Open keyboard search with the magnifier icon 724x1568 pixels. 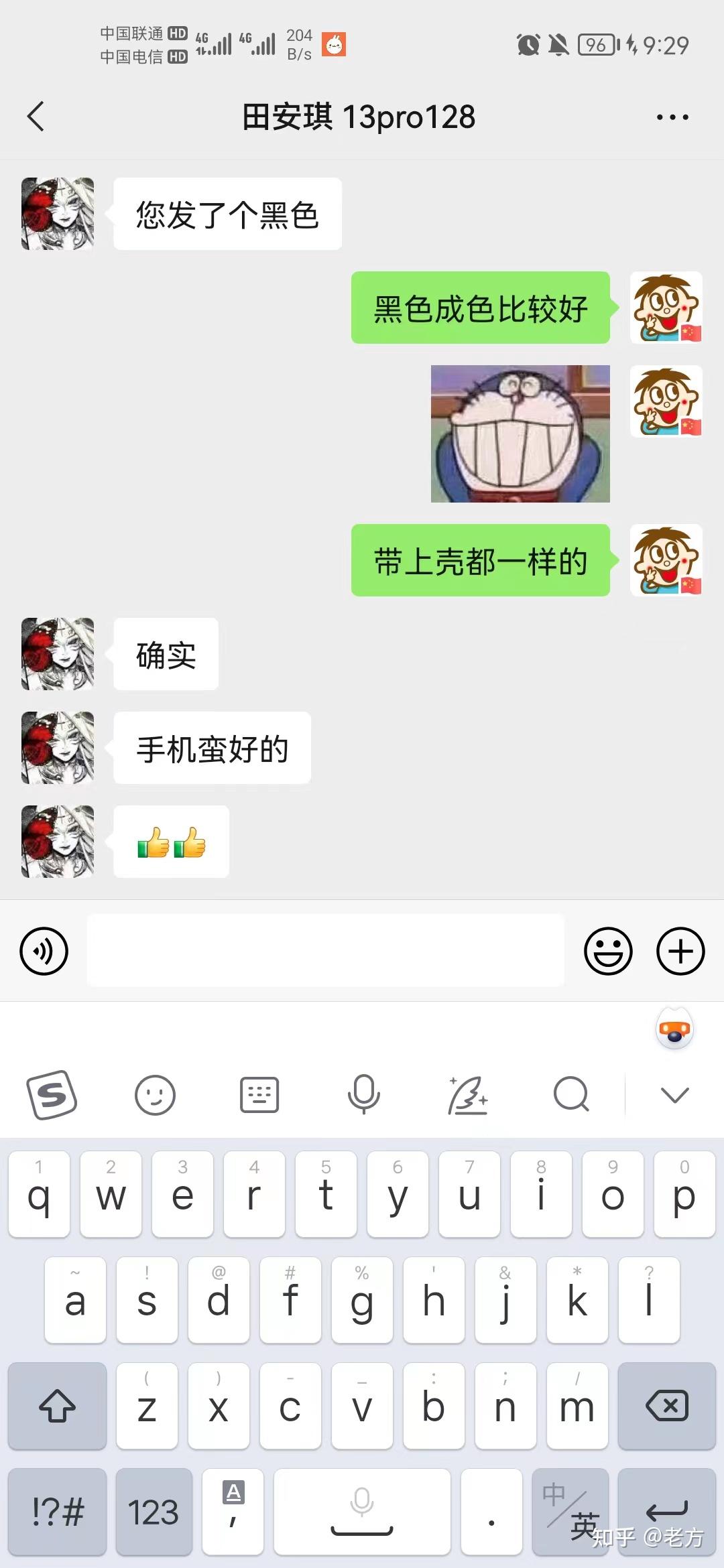[570, 1096]
